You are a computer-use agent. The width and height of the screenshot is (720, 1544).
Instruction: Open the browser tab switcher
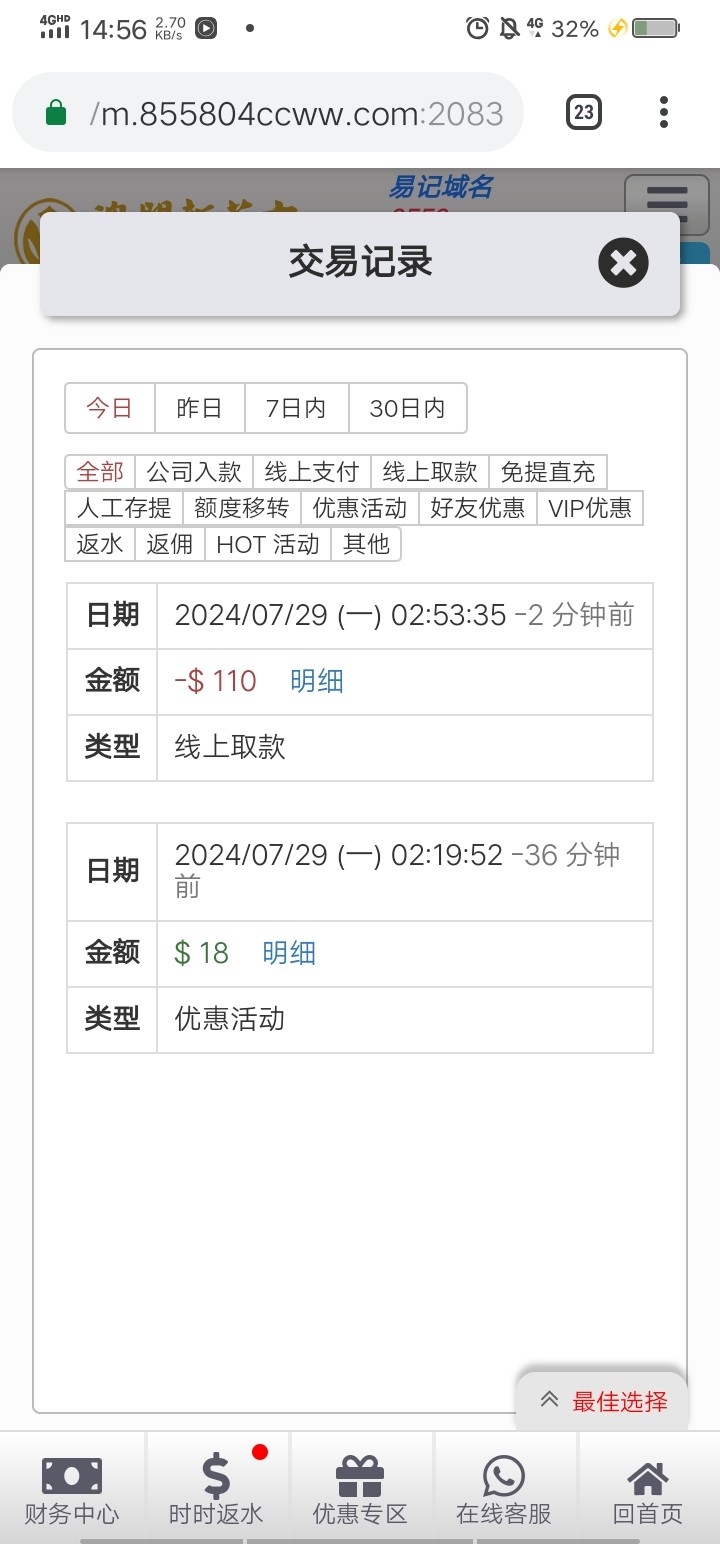584,112
